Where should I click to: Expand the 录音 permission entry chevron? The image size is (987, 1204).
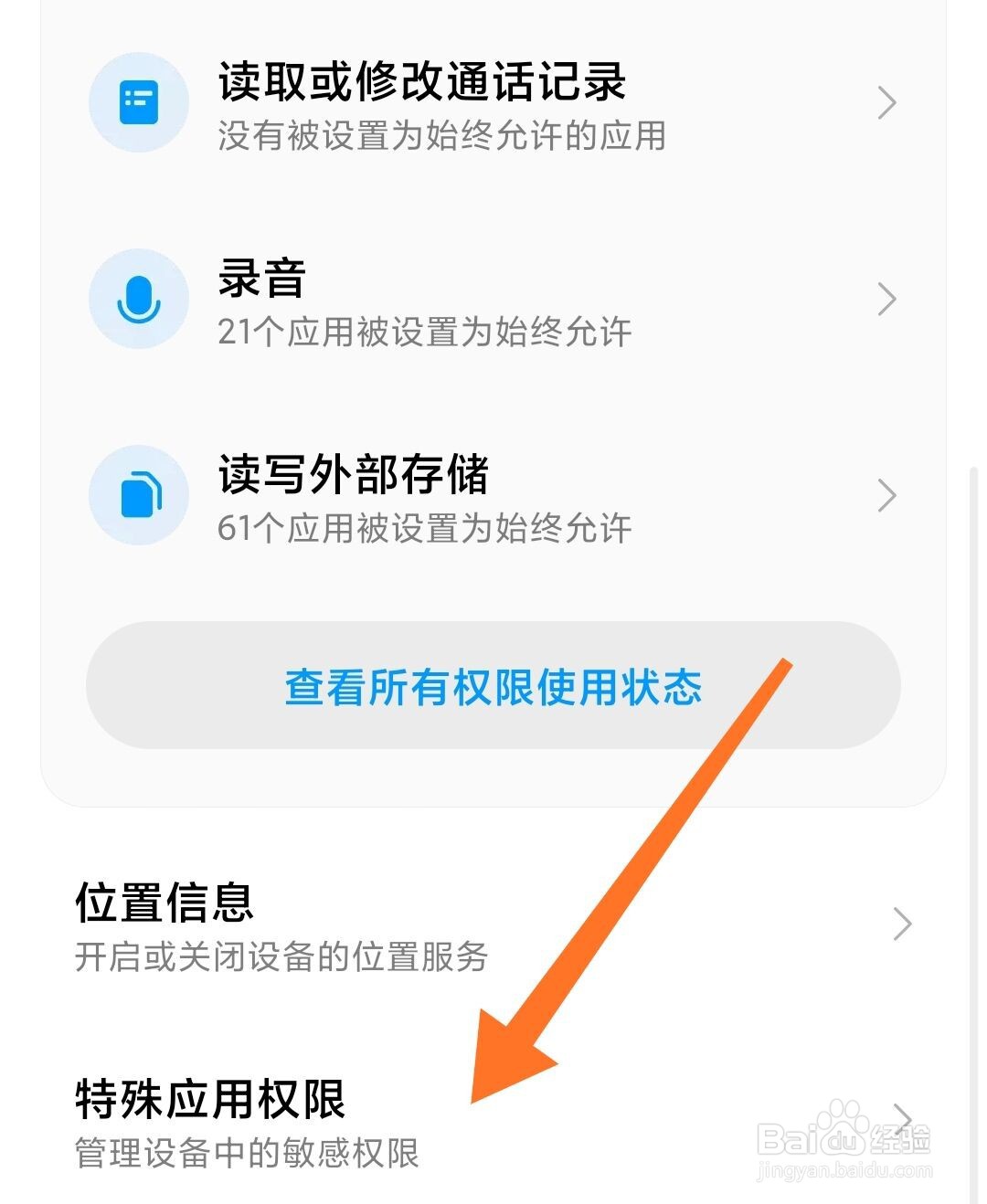pyautogui.click(x=886, y=299)
